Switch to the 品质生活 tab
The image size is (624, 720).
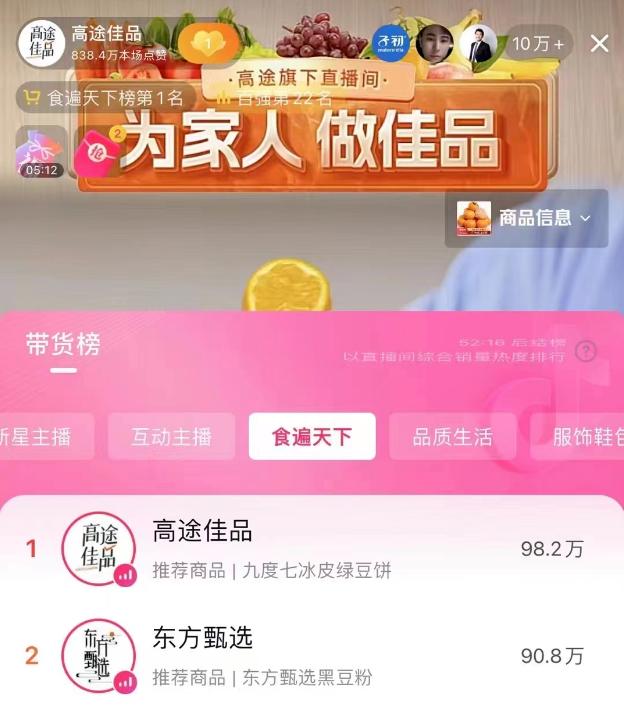click(x=452, y=437)
